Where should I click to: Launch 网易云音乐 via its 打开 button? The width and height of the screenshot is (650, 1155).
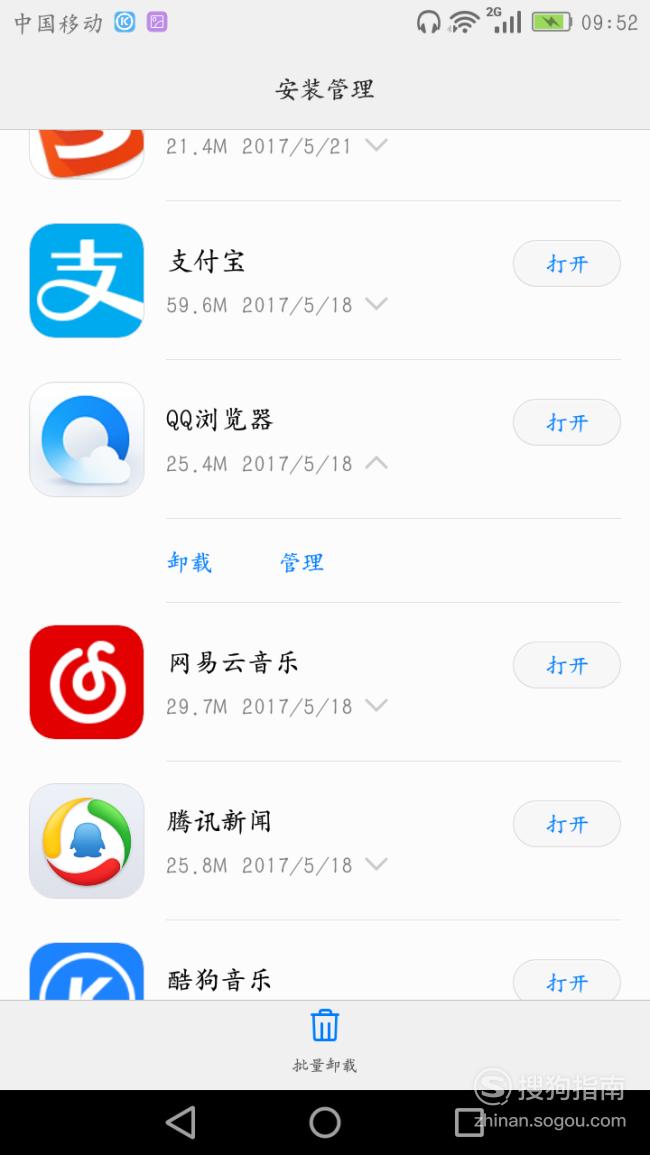567,665
